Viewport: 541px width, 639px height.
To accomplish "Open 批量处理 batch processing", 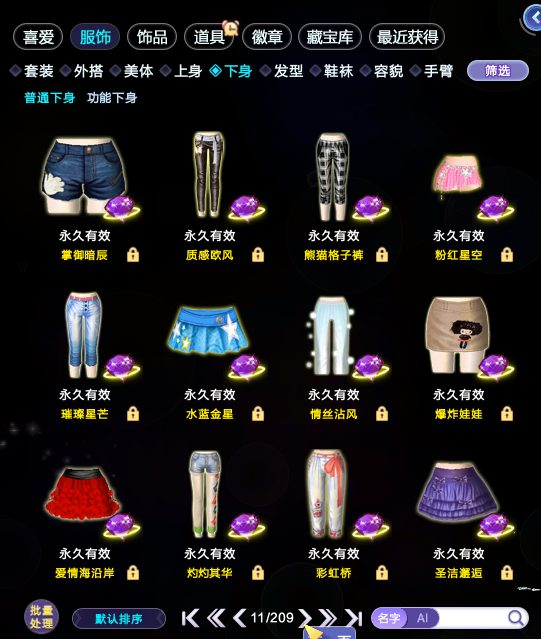I will click(x=41, y=617).
